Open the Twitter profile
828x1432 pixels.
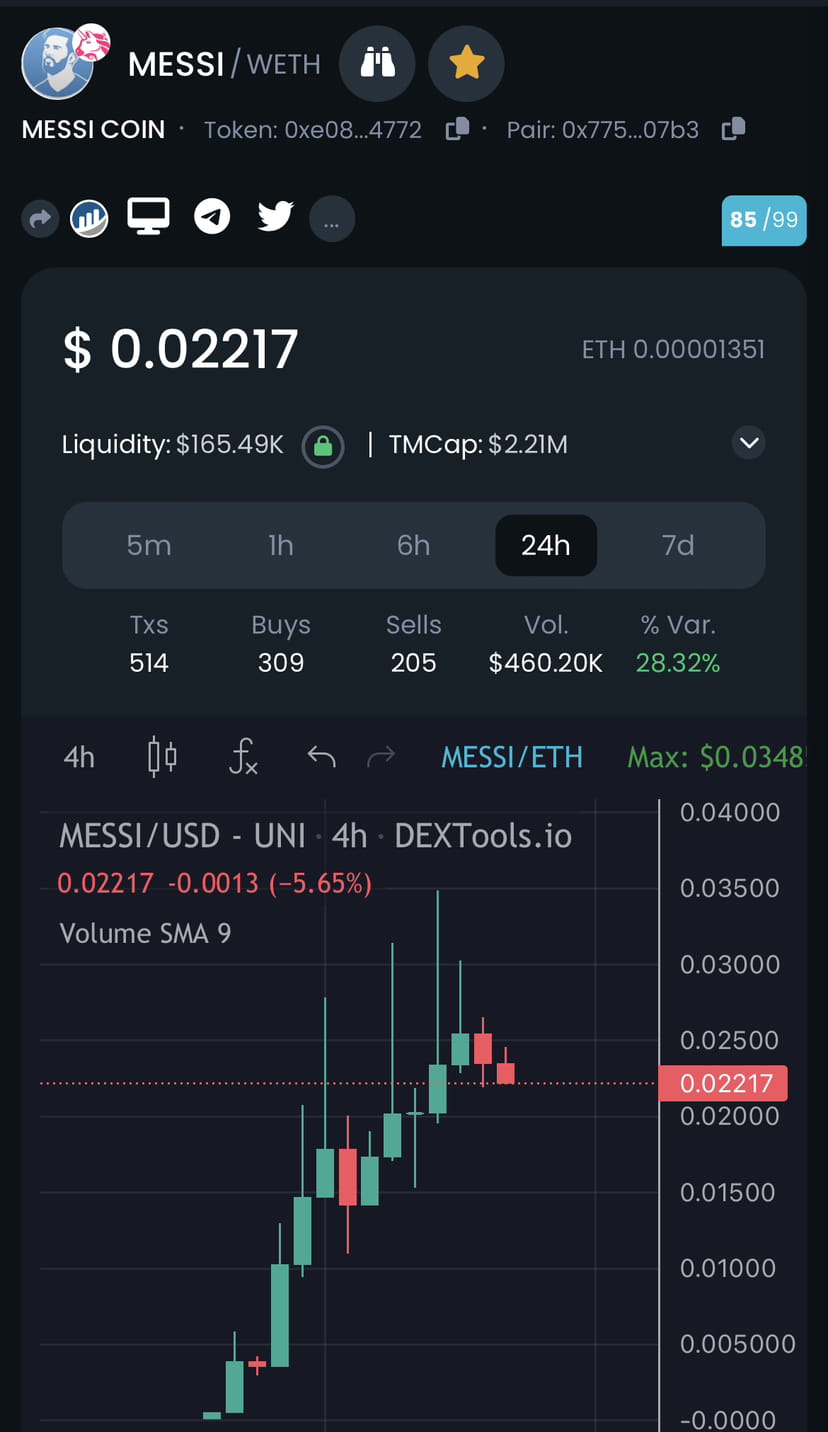pyautogui.click(x=275, y=216)
